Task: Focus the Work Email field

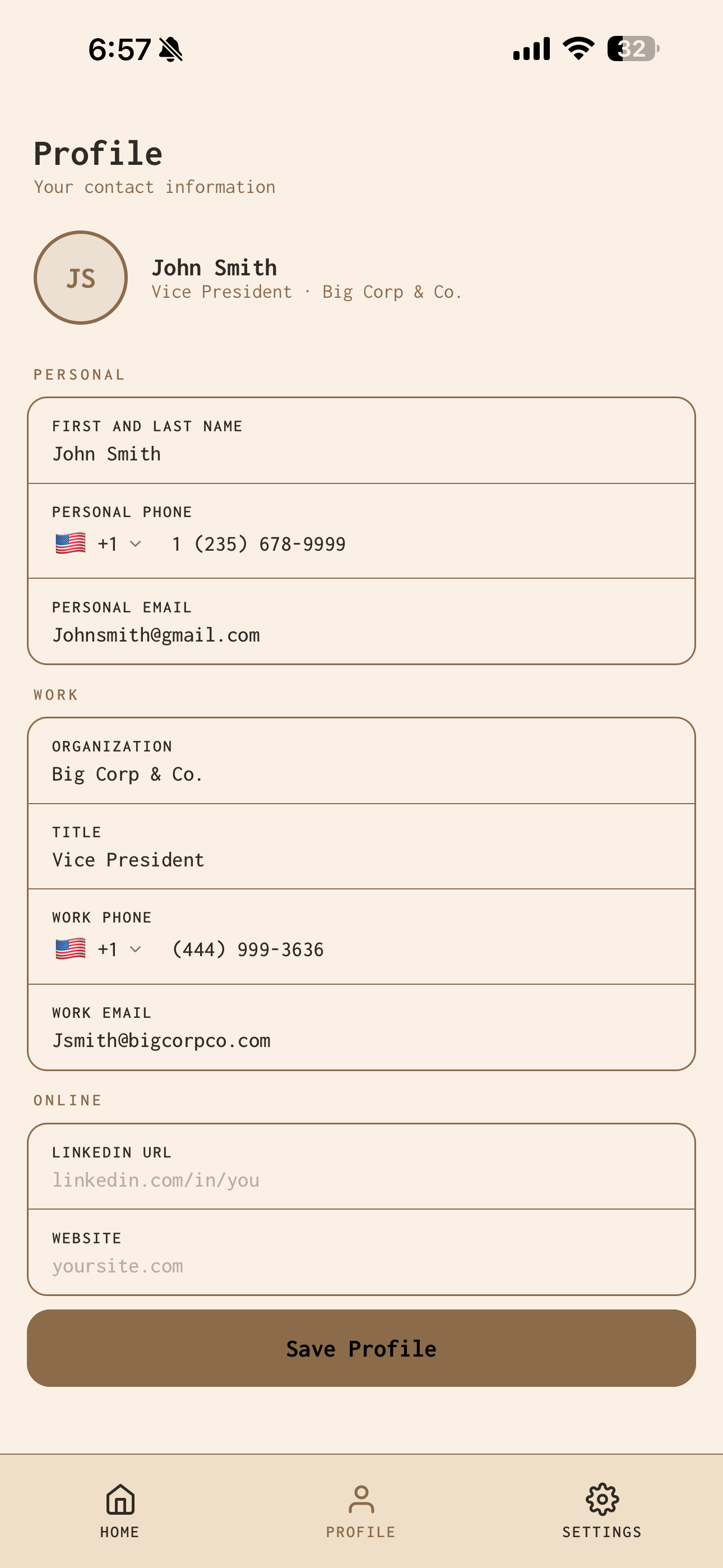Action: tap(361, 1027)
